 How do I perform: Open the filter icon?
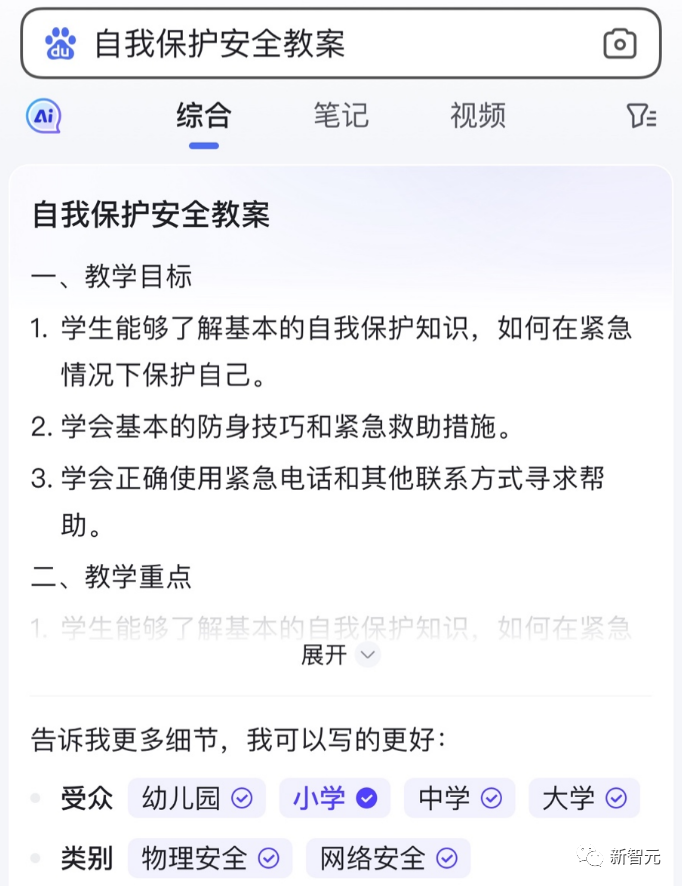(641, 116)
